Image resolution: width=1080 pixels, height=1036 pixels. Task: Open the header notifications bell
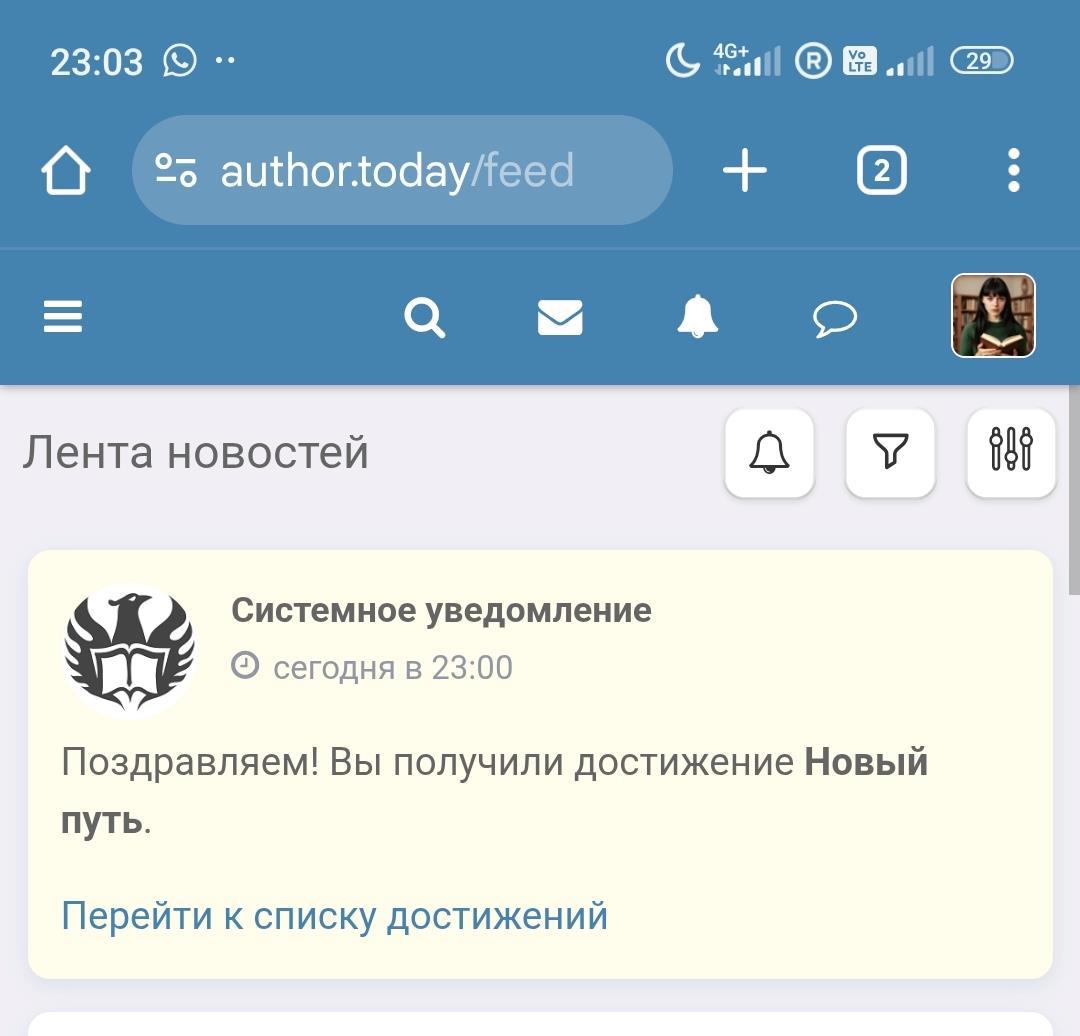pos(697,318)
